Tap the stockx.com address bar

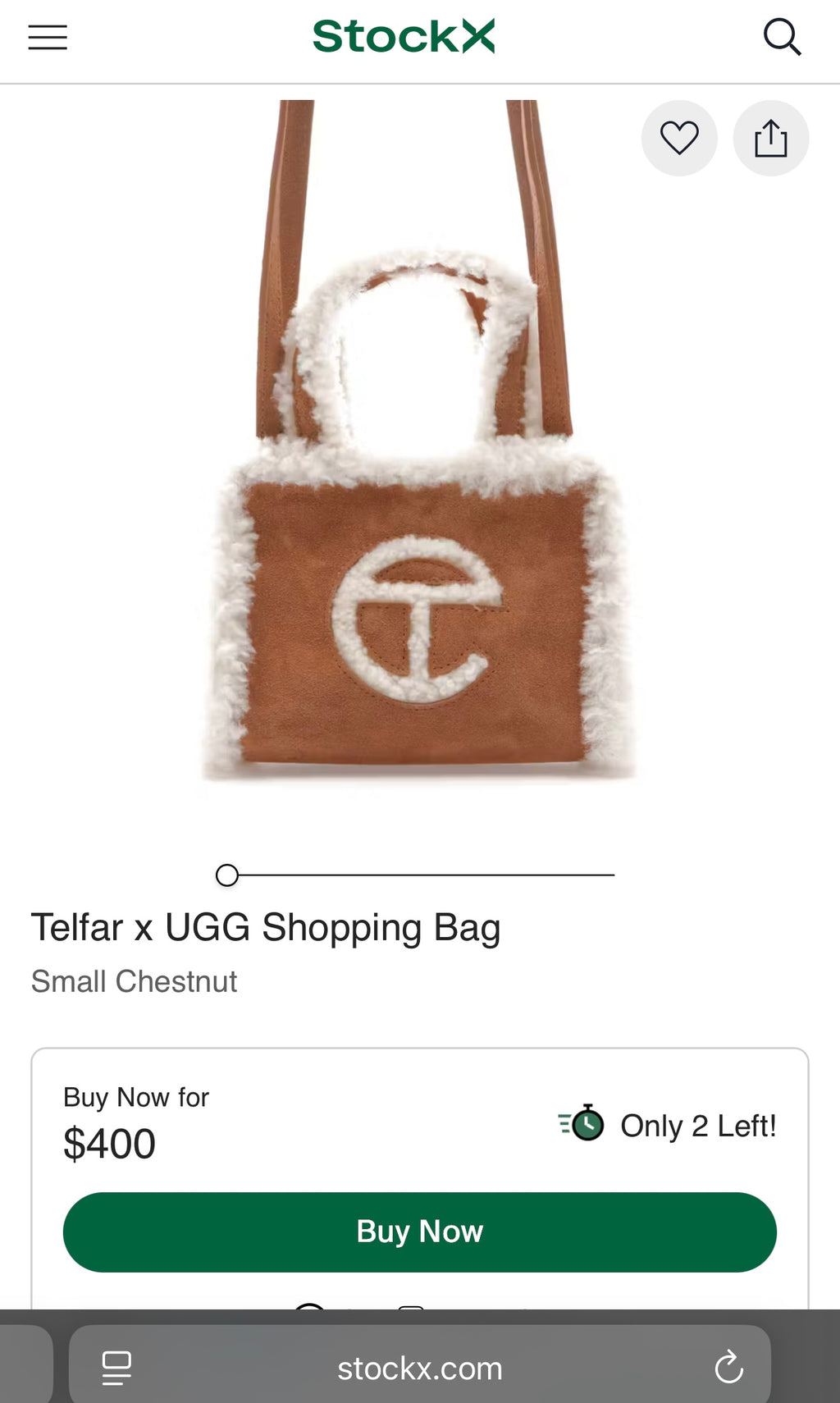click(x=419, y=1369)
